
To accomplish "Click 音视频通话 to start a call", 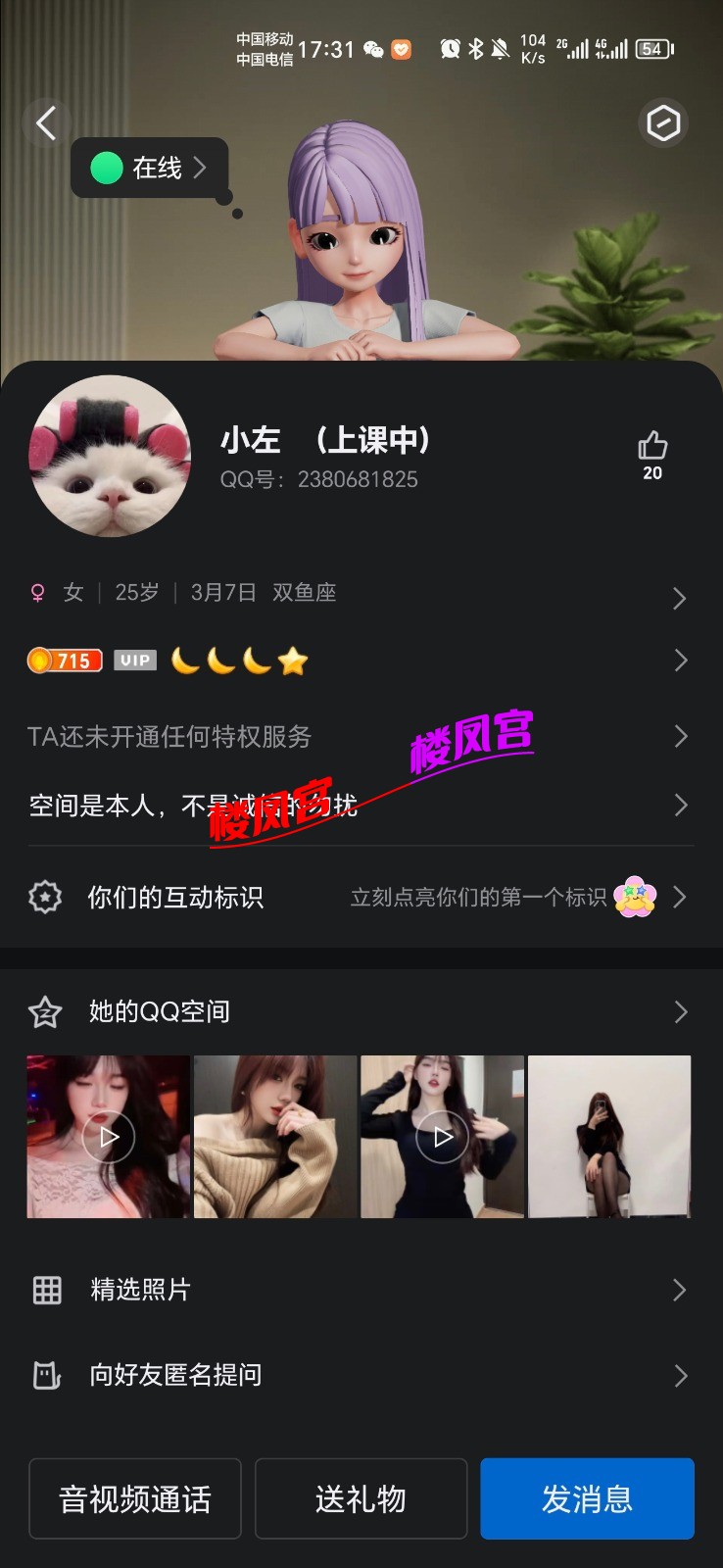I will click(134, 1498).
